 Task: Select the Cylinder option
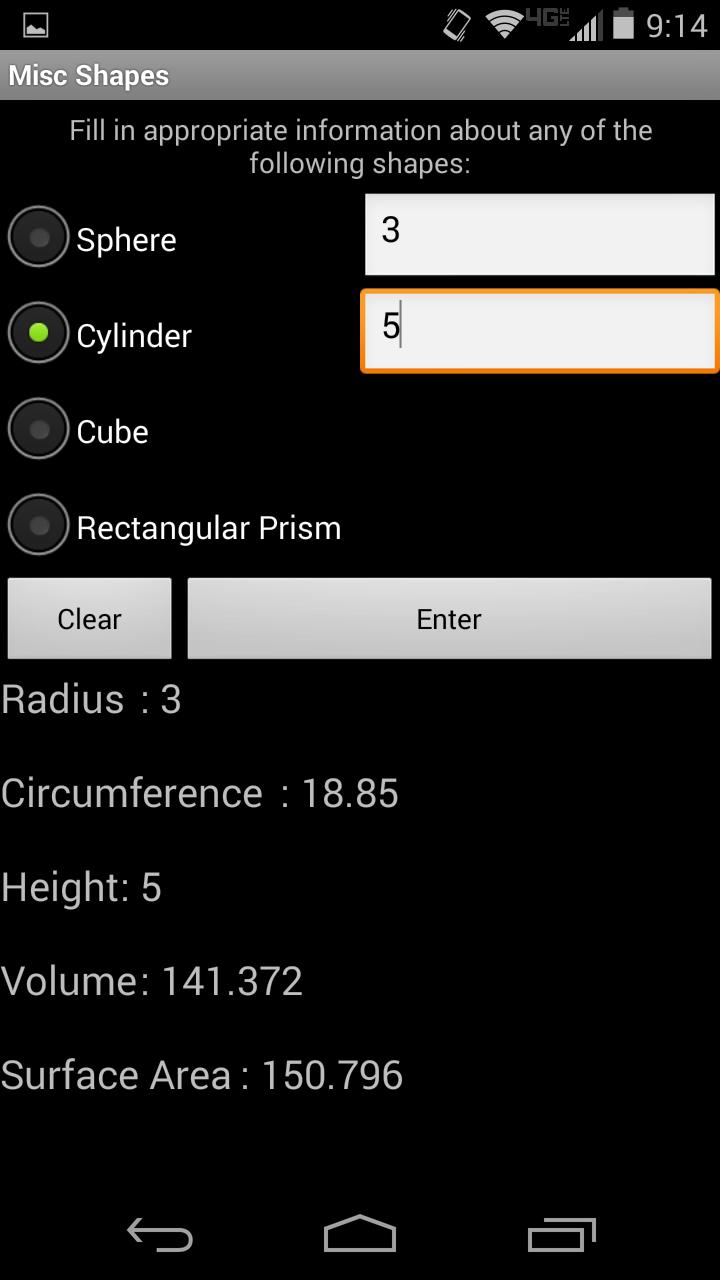[x=100, y=334]
